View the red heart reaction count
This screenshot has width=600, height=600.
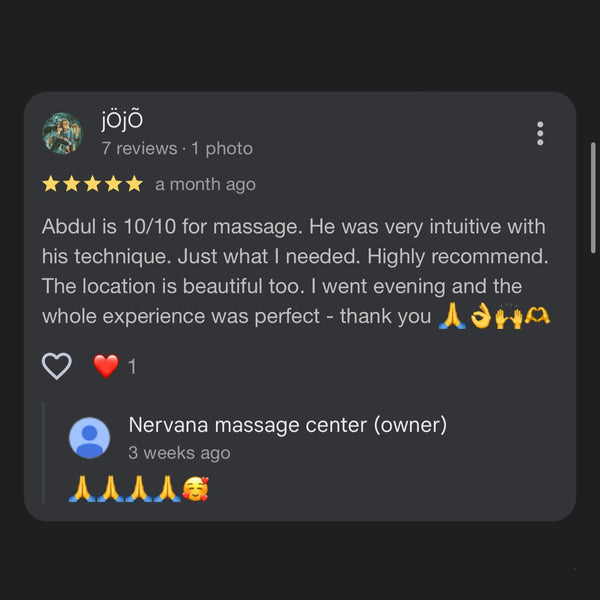(x=115, y=366)
